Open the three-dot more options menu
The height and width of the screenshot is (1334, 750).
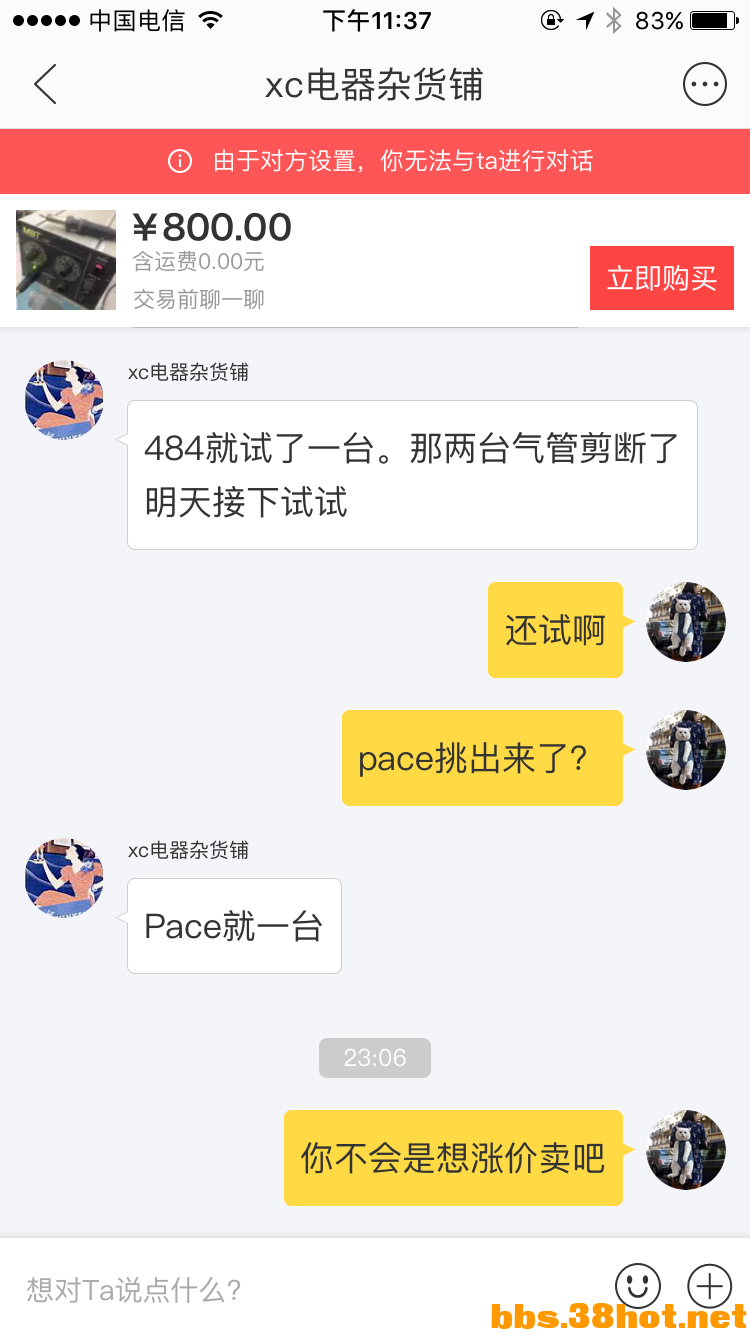tap(704, 84)
